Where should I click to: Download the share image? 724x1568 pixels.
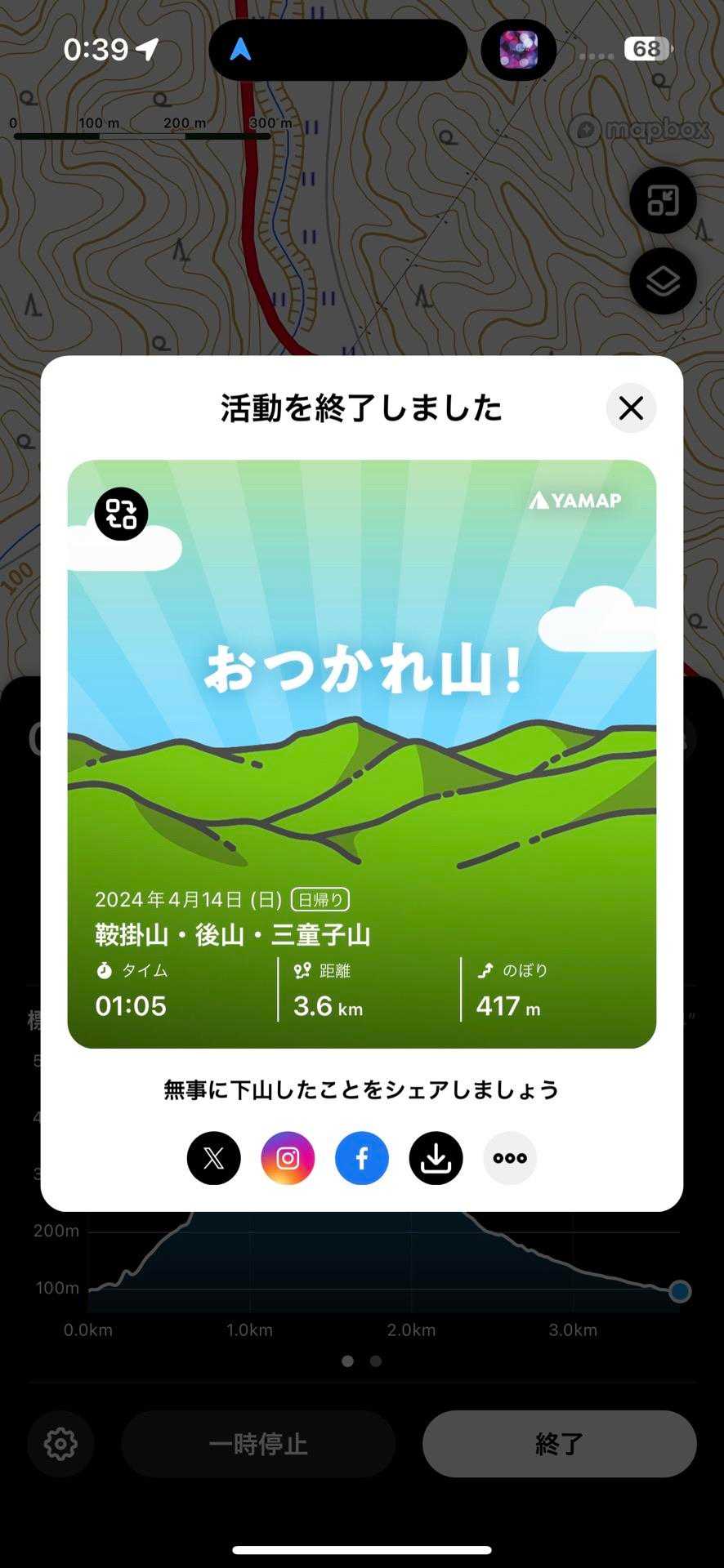[436, 1158]
